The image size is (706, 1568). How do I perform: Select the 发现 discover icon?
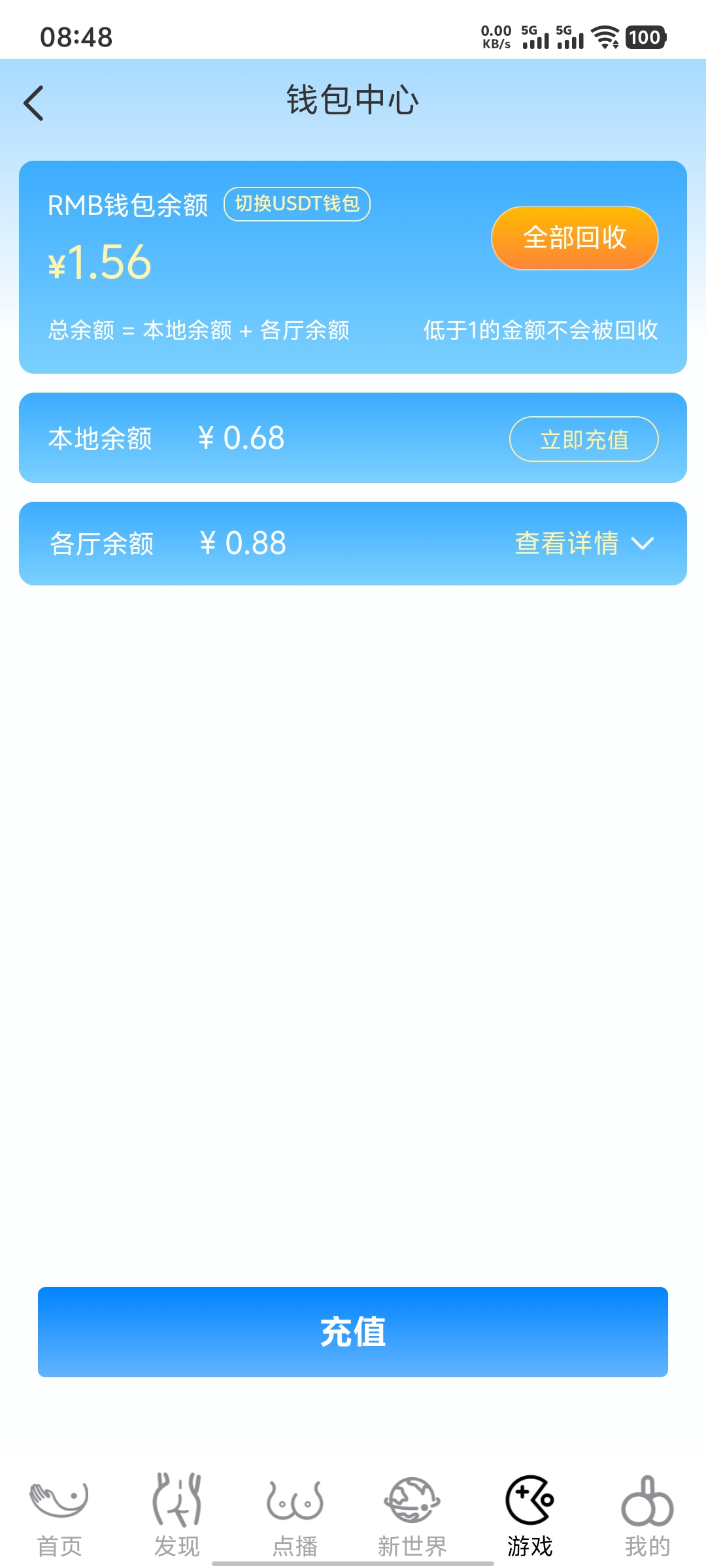point(176,1516)
